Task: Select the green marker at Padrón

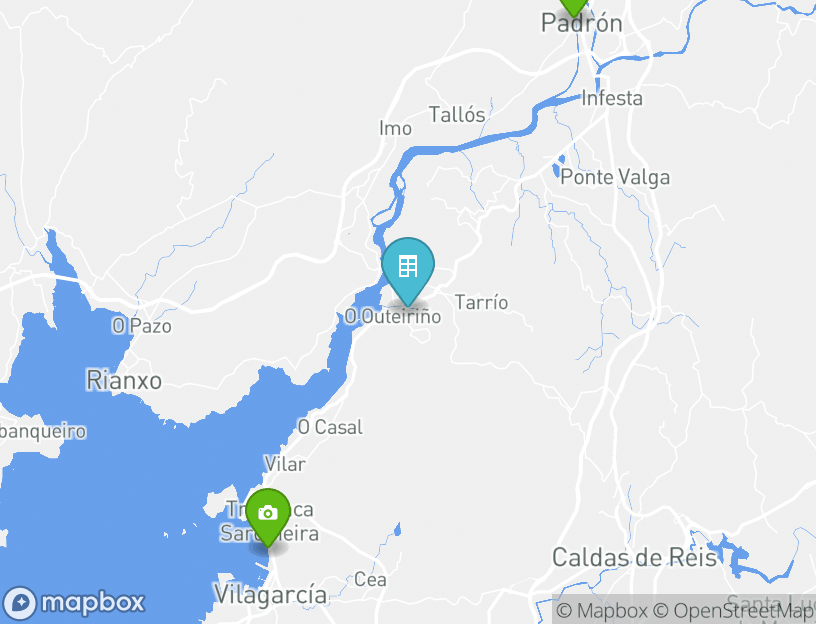Action: tap(573, 5)
